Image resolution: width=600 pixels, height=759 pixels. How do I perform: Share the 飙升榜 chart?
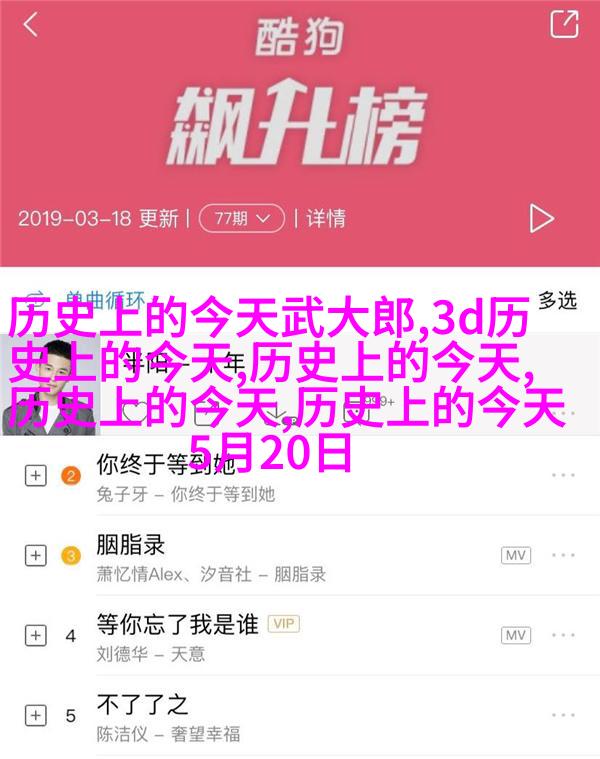[564, 24]
